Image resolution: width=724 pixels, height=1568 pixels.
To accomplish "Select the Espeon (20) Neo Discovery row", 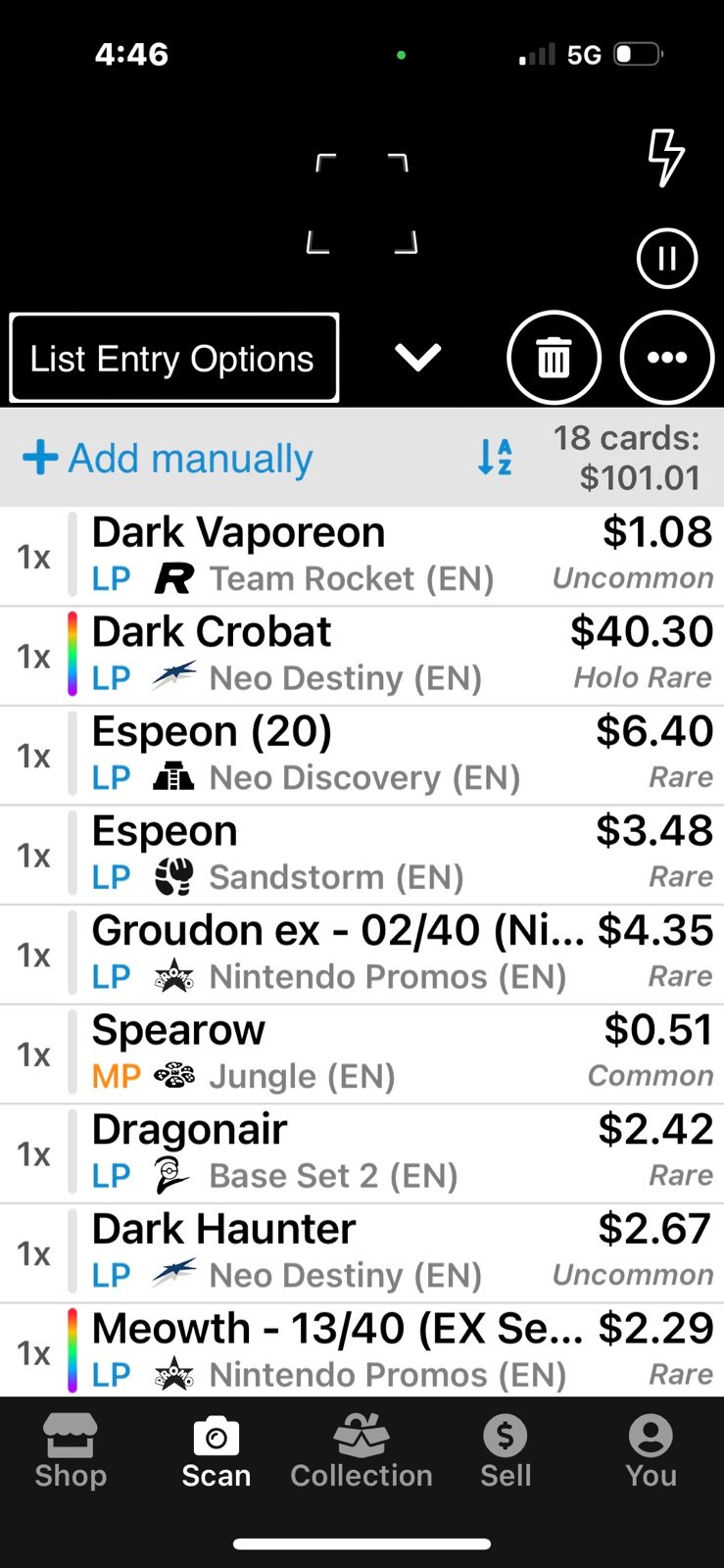I will pos(362,757).
